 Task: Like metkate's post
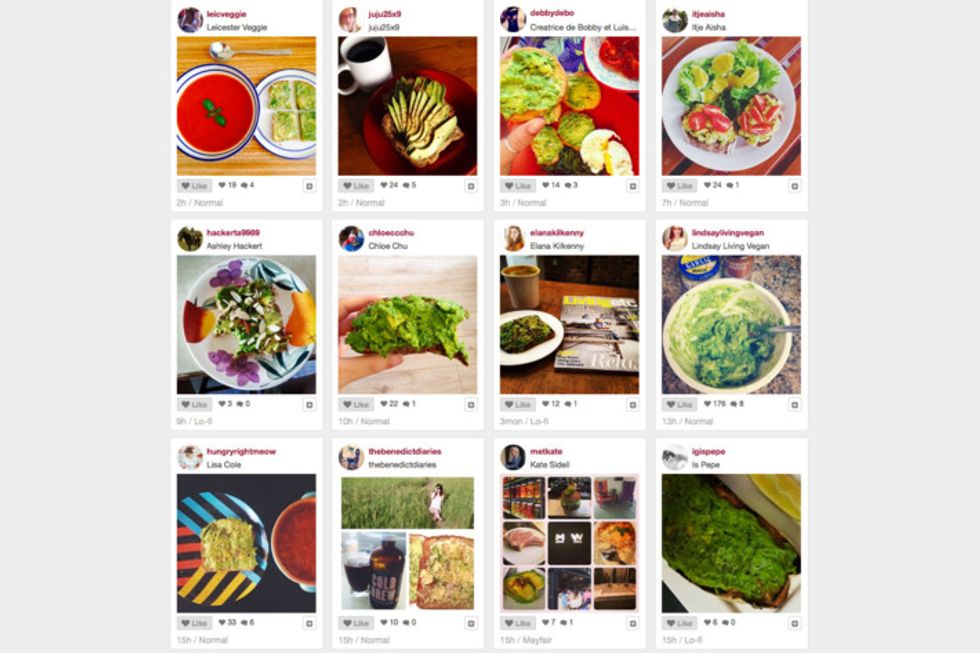[518, 623]
